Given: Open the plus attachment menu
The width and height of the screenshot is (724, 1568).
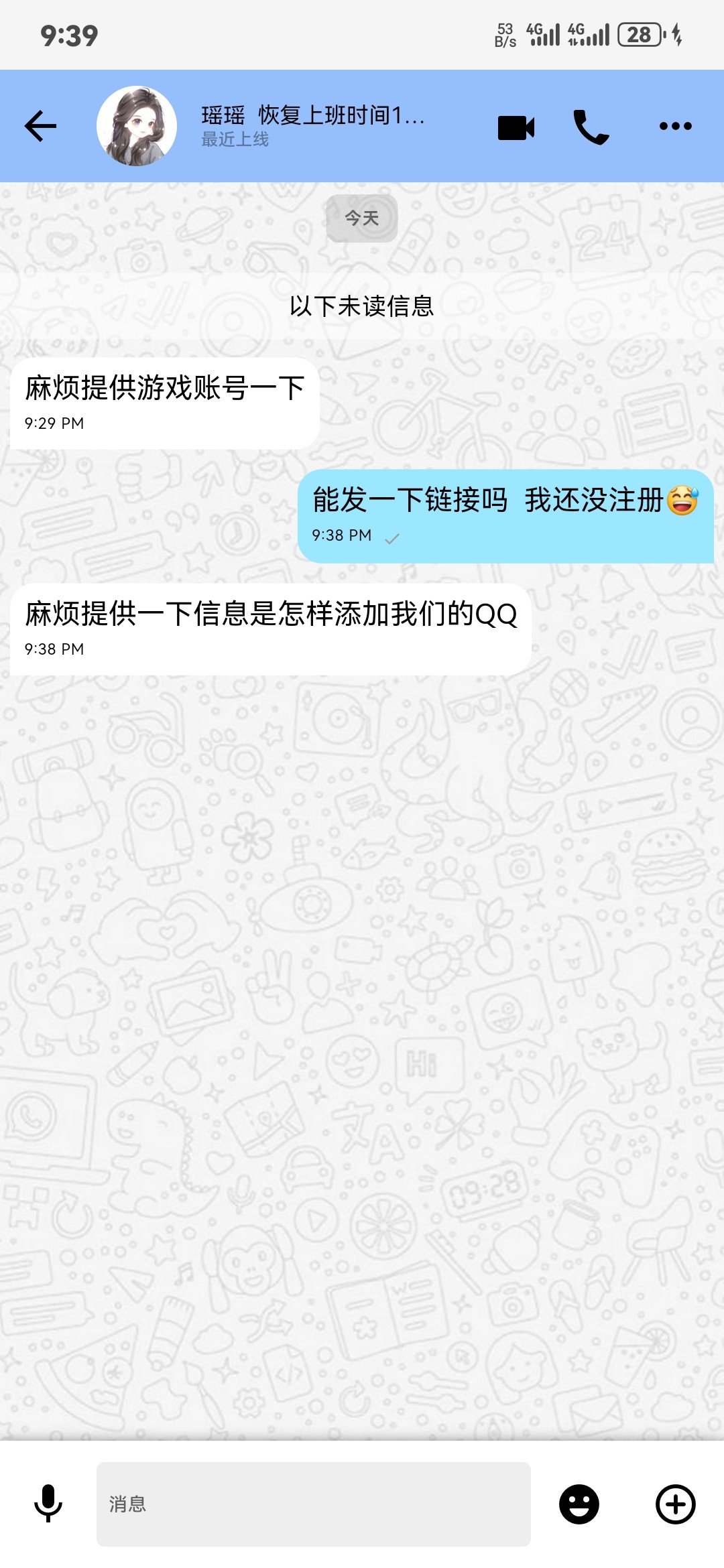Looking at the screenshot, I should (x=675, y=1504).
